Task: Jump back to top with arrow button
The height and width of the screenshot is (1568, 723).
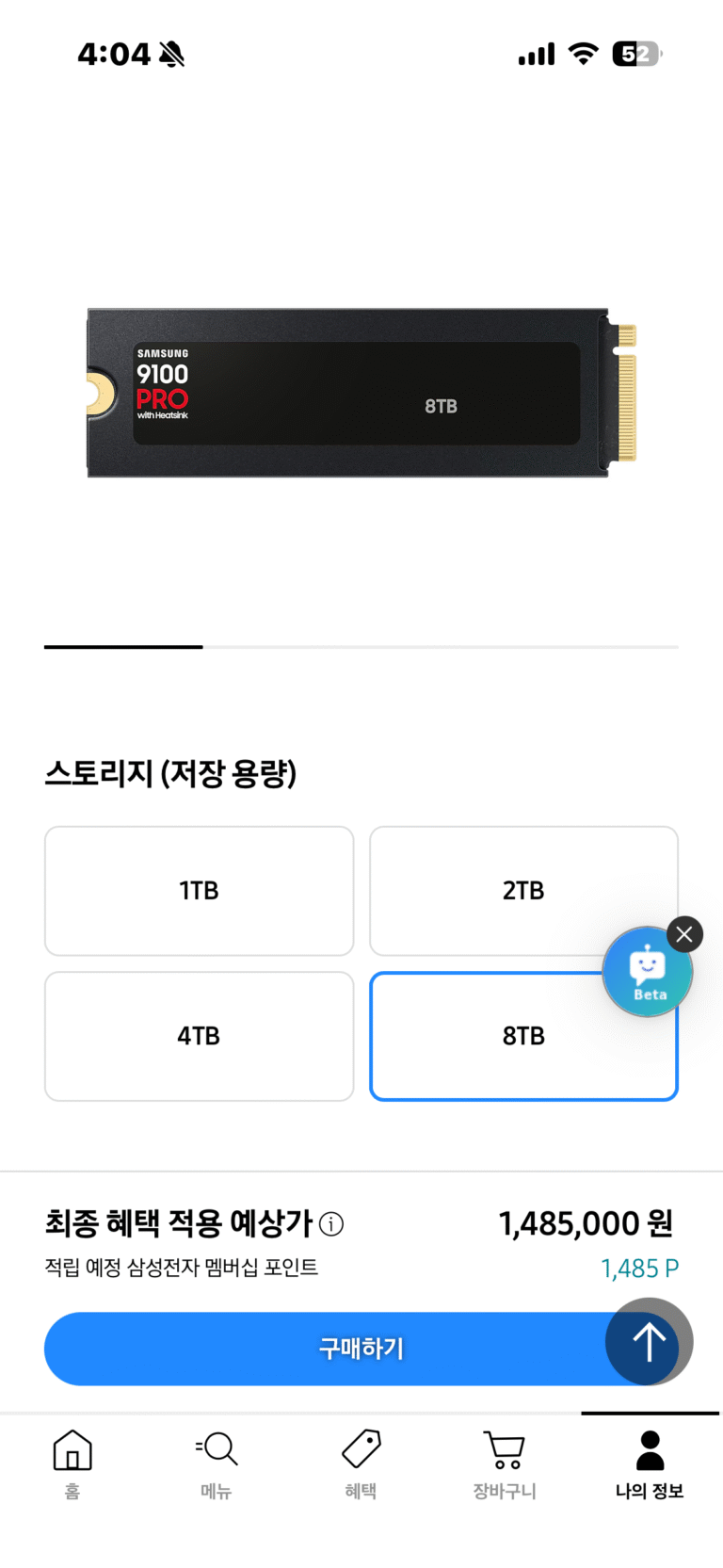Action: tap(649, 1341)
